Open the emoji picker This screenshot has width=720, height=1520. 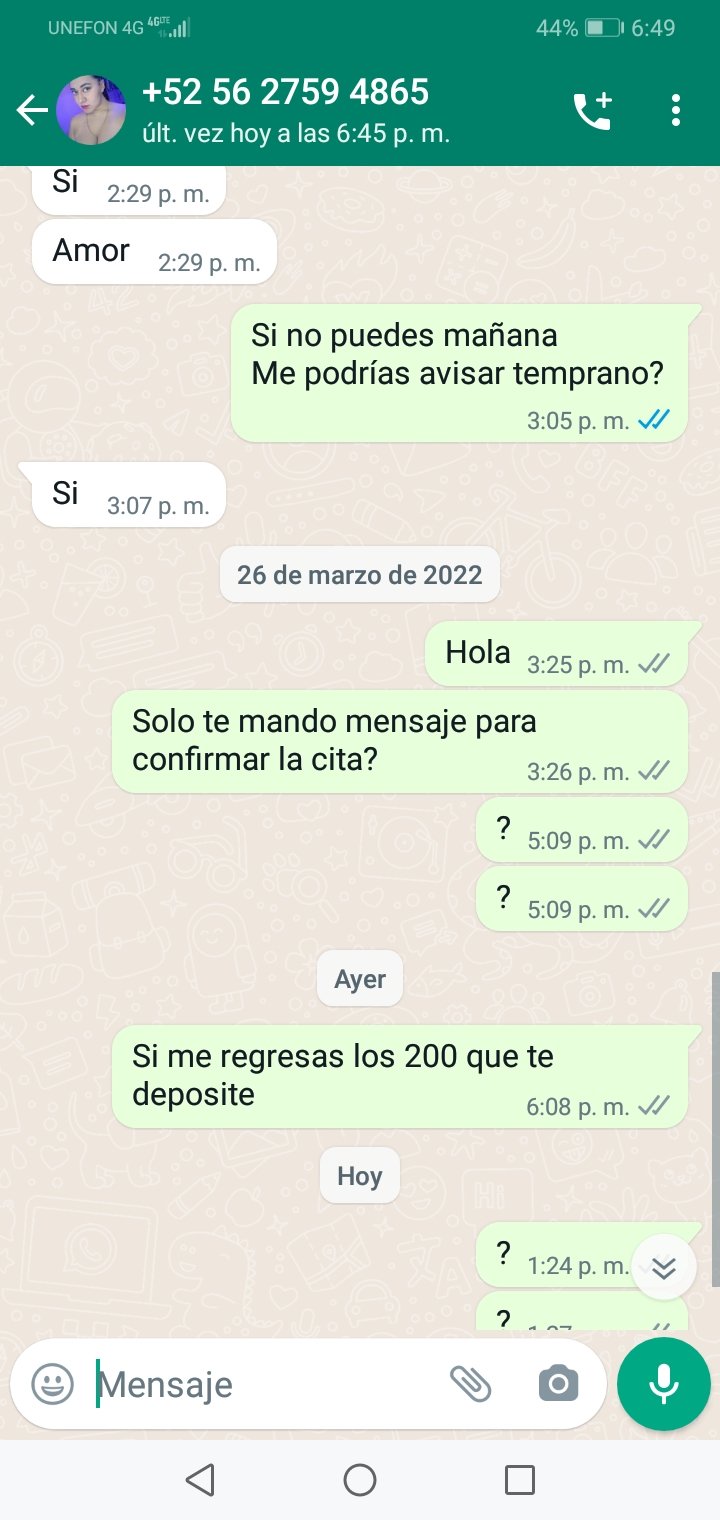53,1384
